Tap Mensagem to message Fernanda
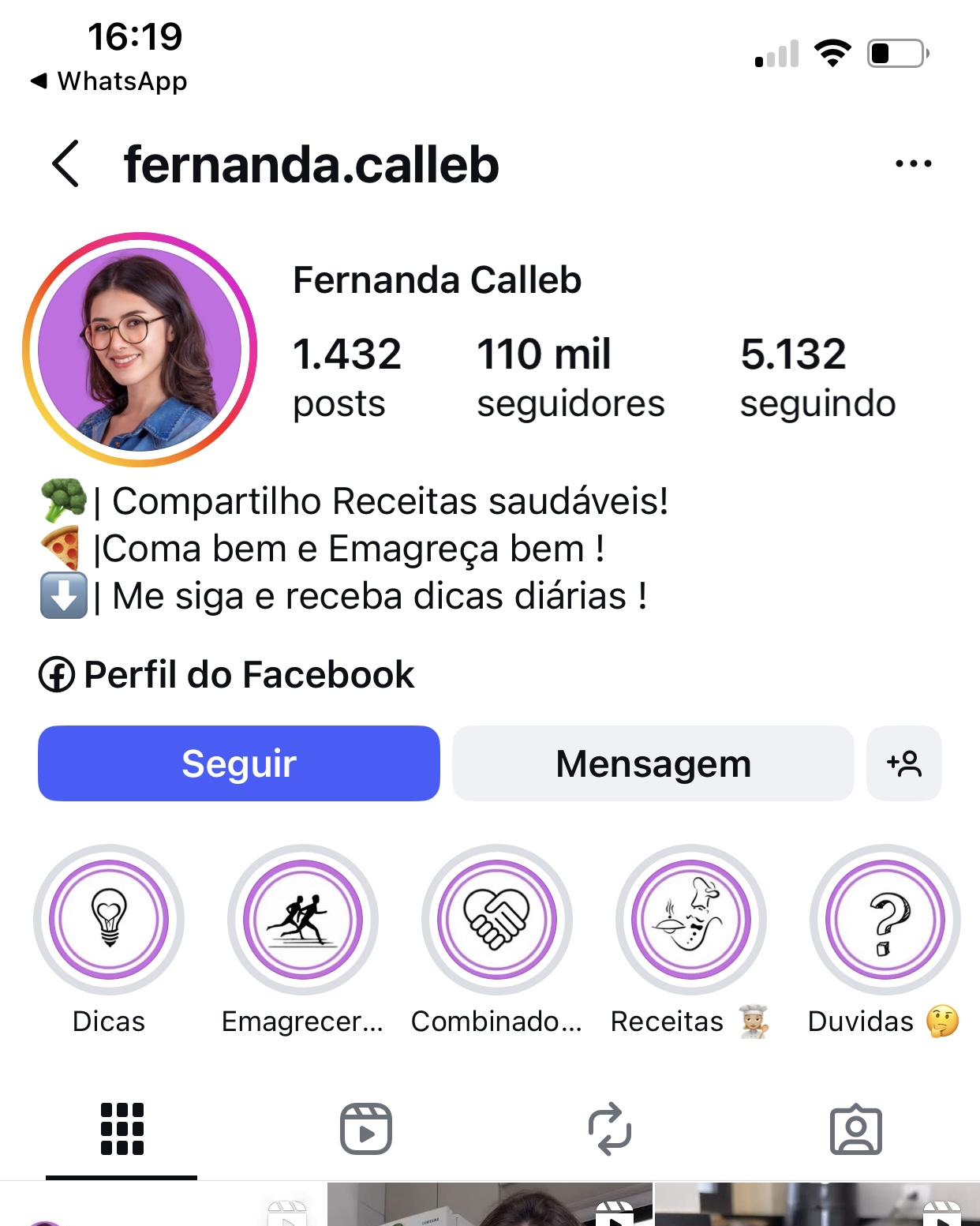 [653, 763]
